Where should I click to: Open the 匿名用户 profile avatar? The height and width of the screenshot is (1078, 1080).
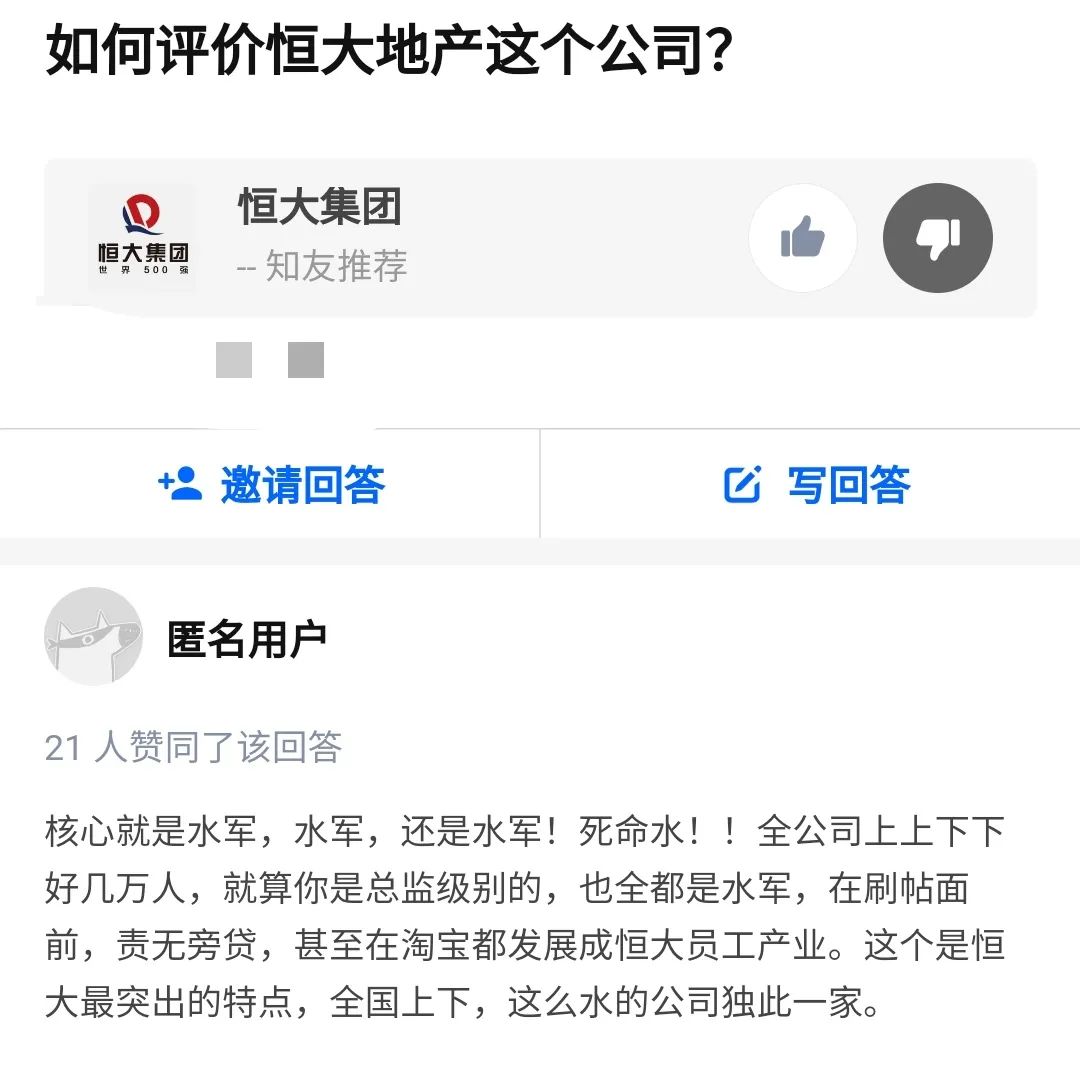(94, 637)
